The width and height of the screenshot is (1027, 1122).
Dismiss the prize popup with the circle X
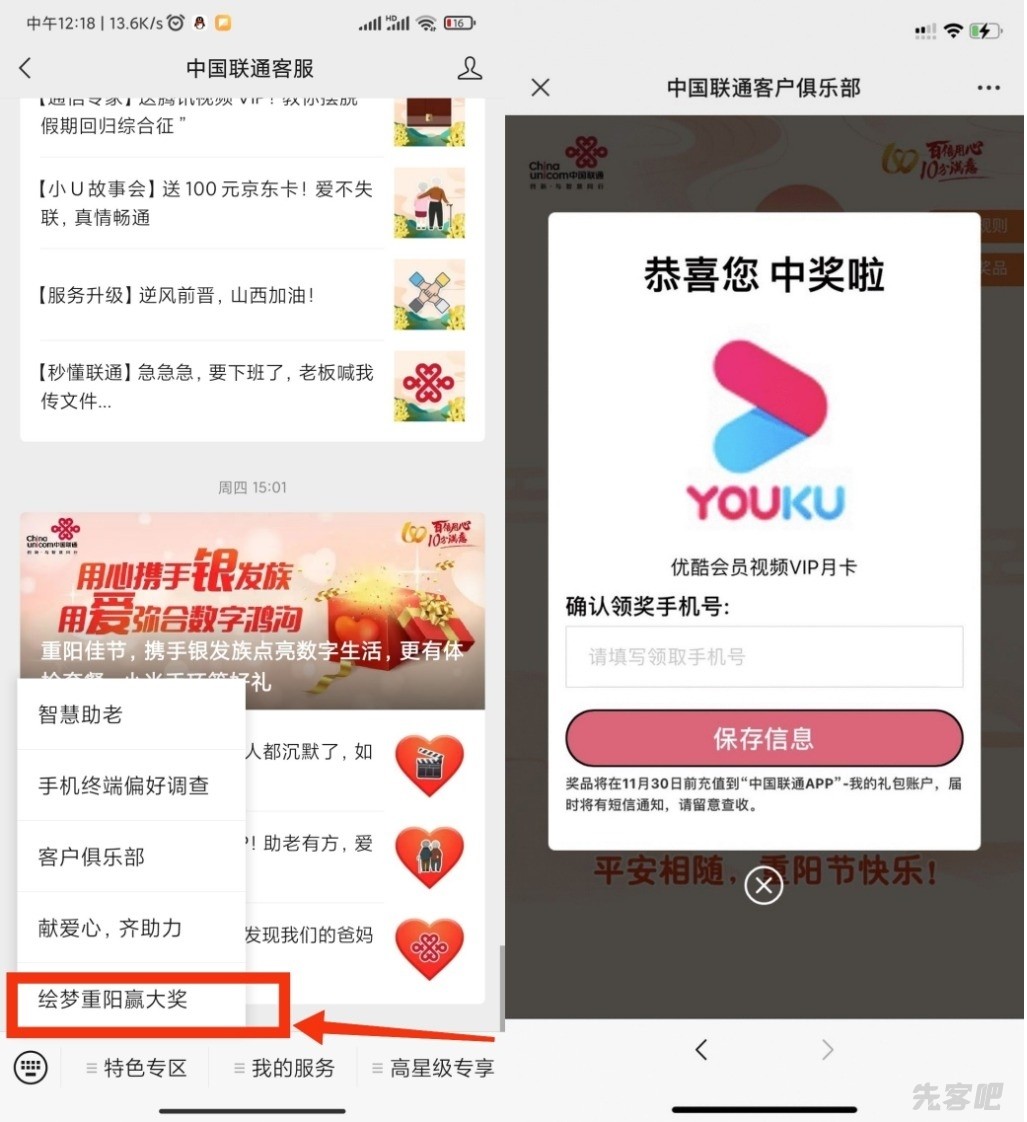pyautogui.click(x=764, y=886)
